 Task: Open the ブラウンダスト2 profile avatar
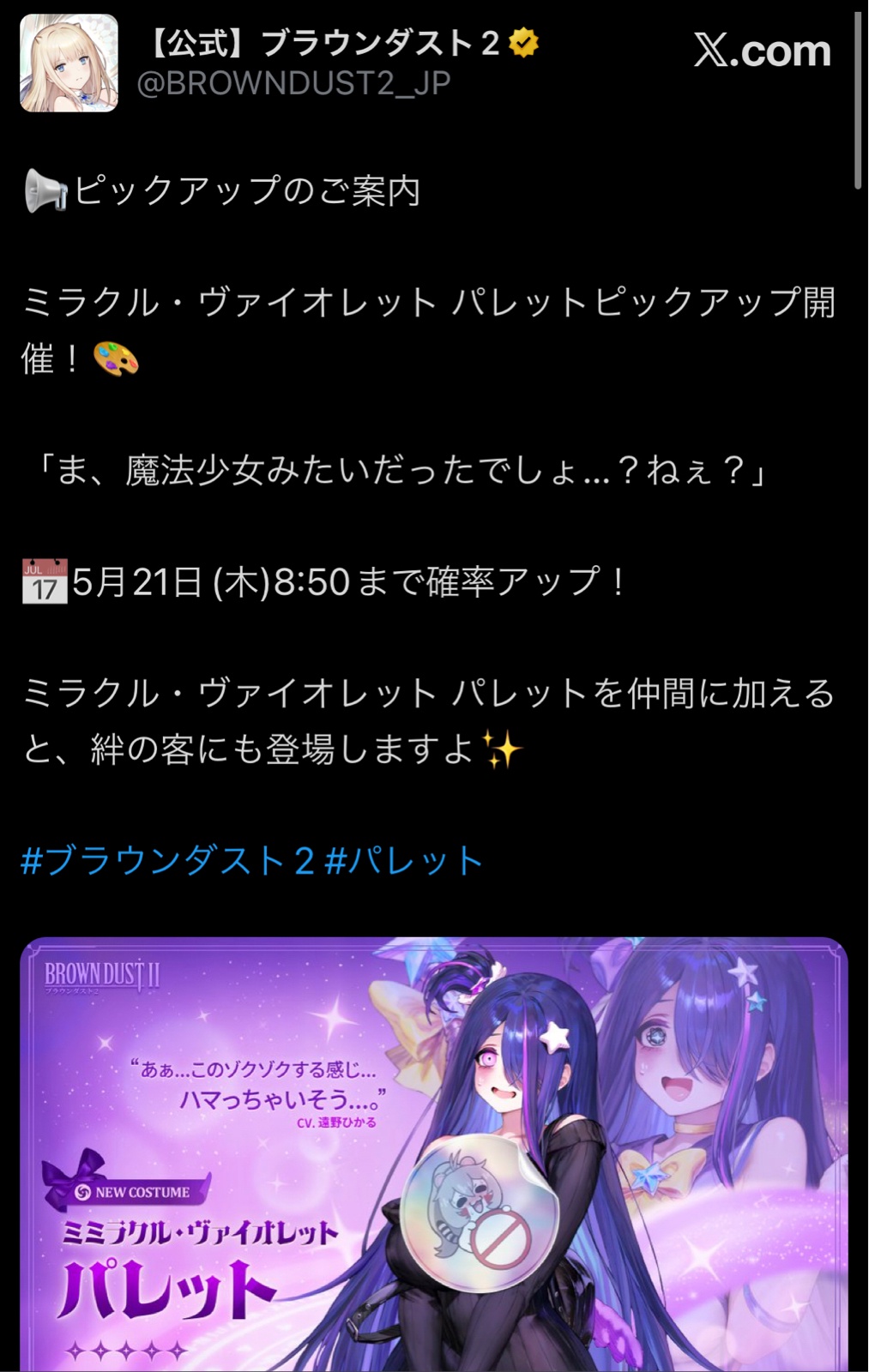click(69, 63)
